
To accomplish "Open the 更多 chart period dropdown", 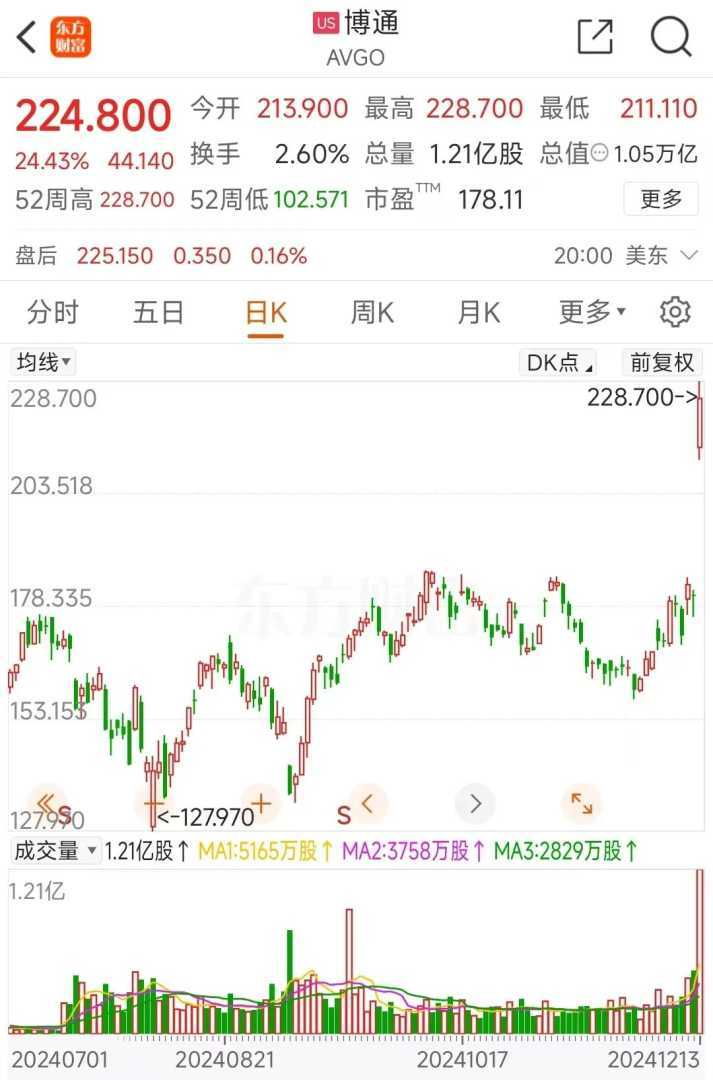I will (592, 313).
